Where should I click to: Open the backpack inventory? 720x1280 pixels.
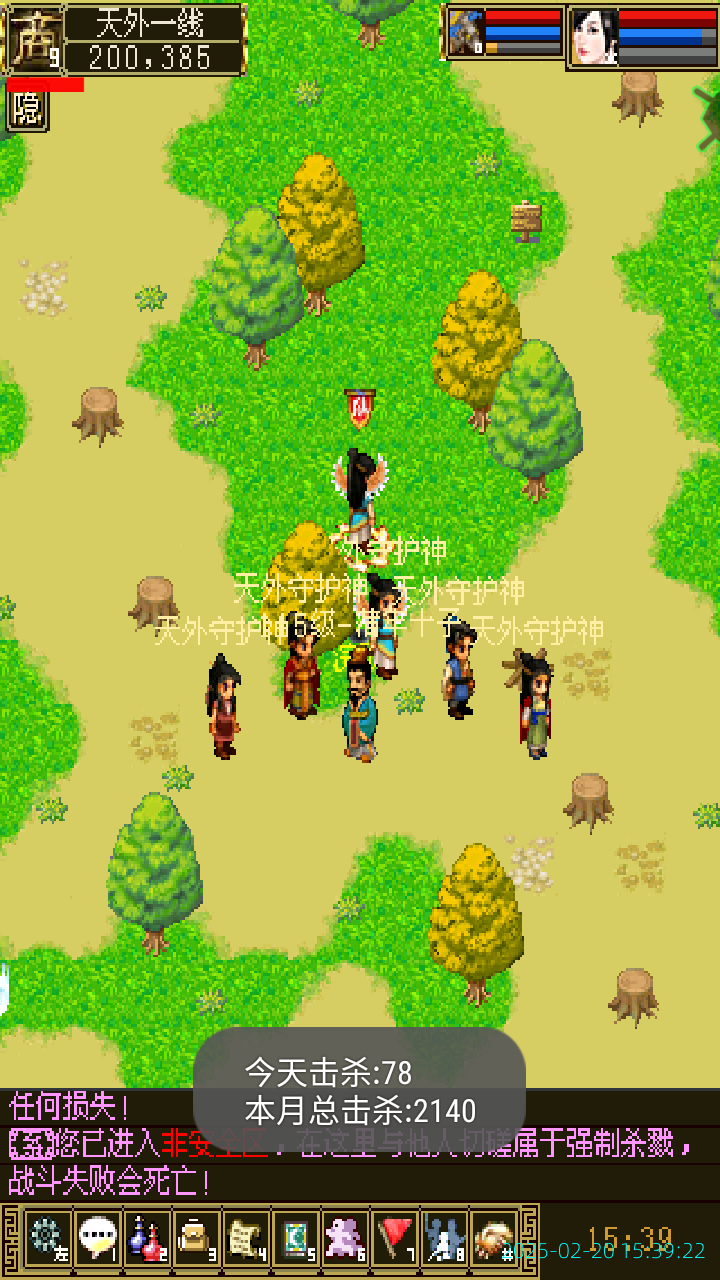[x=196, y=1240]
